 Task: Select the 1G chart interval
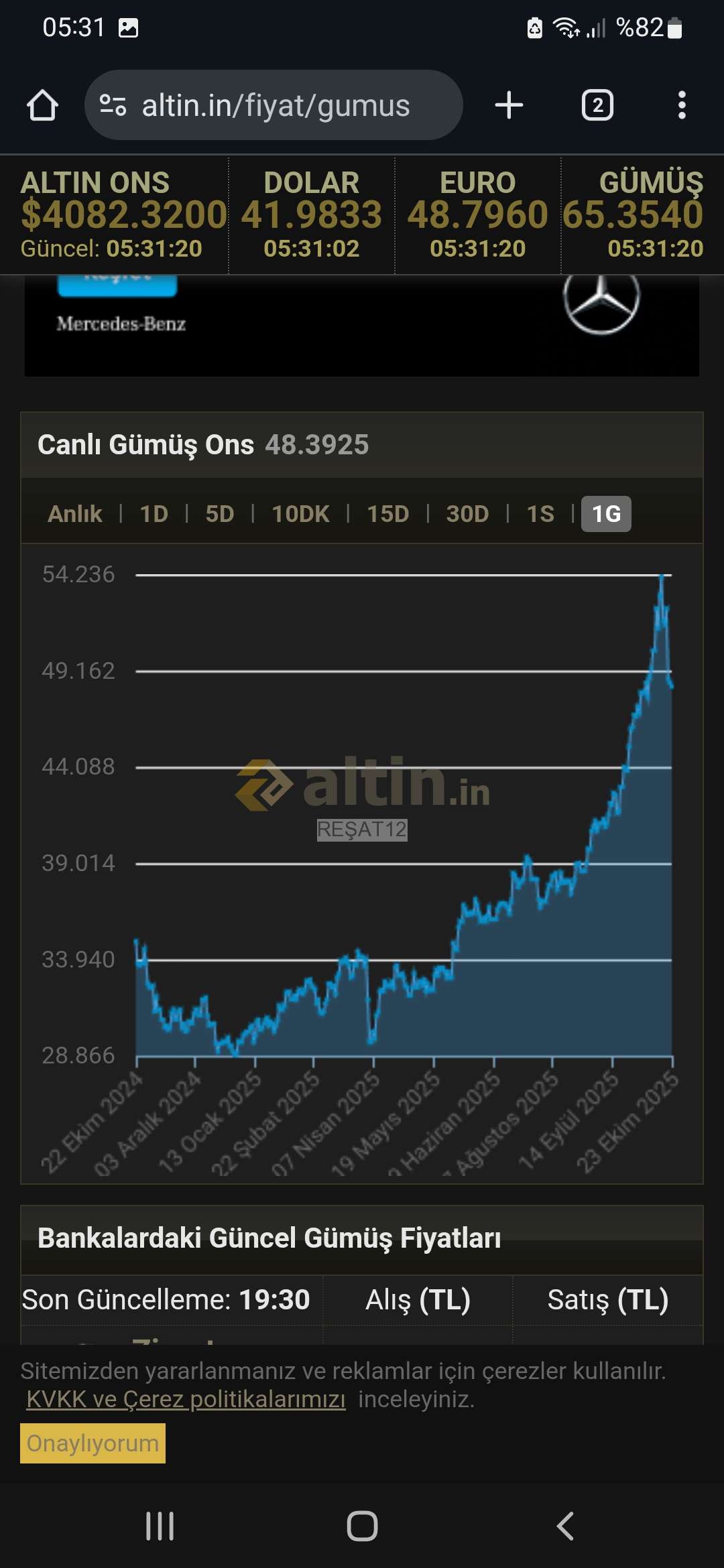606,514
